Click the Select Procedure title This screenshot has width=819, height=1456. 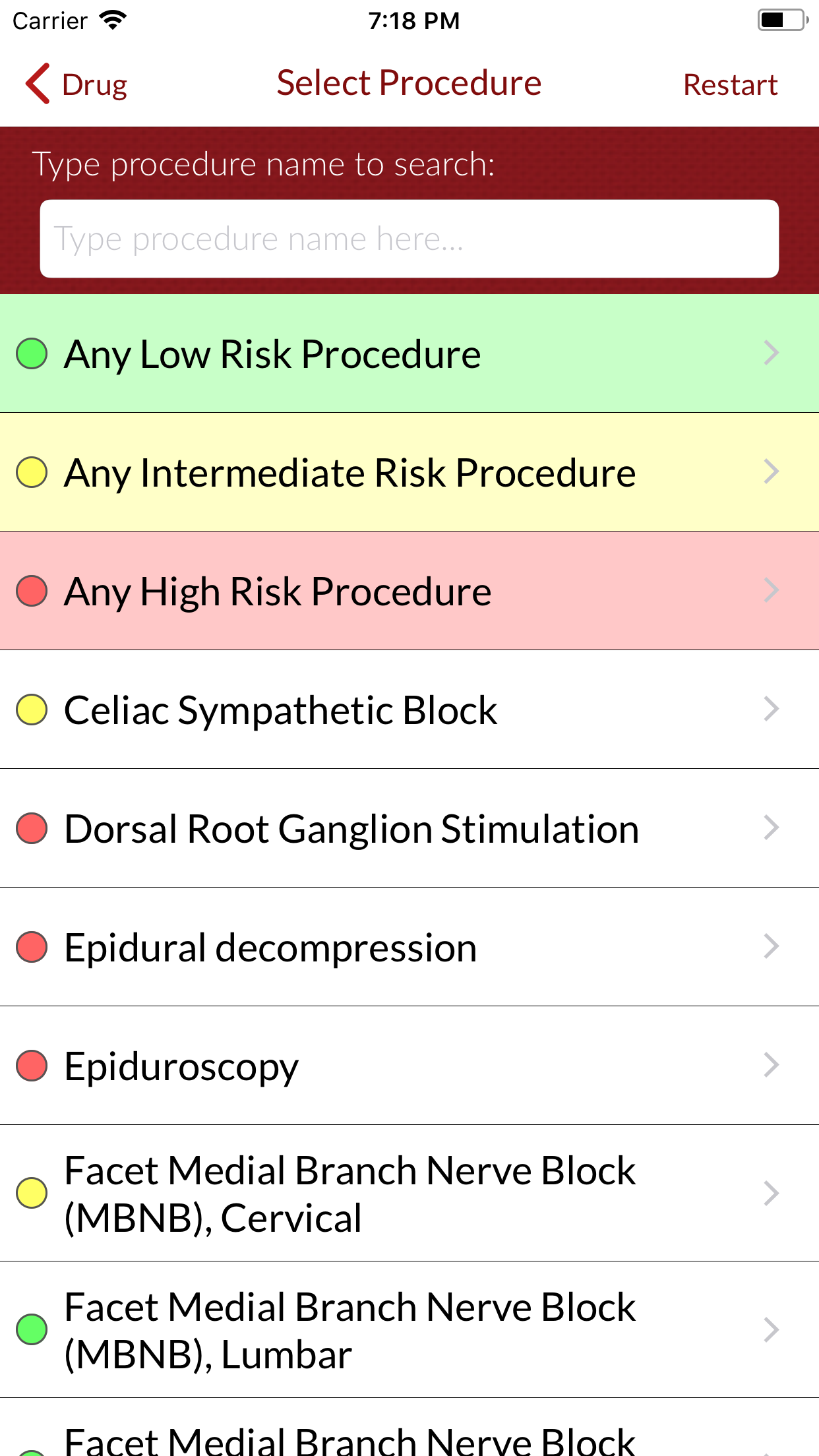click(408, 82)
